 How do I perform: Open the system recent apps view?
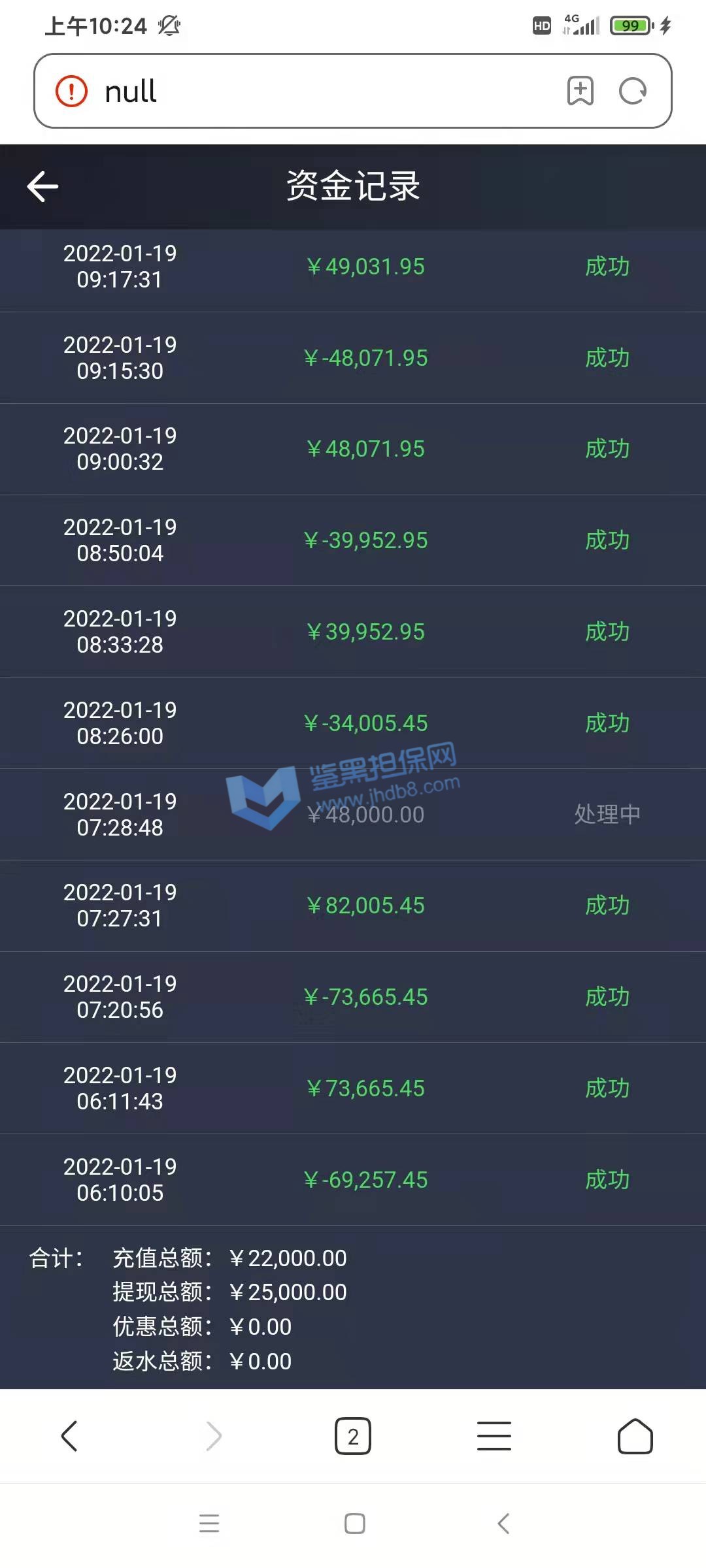209,1524
